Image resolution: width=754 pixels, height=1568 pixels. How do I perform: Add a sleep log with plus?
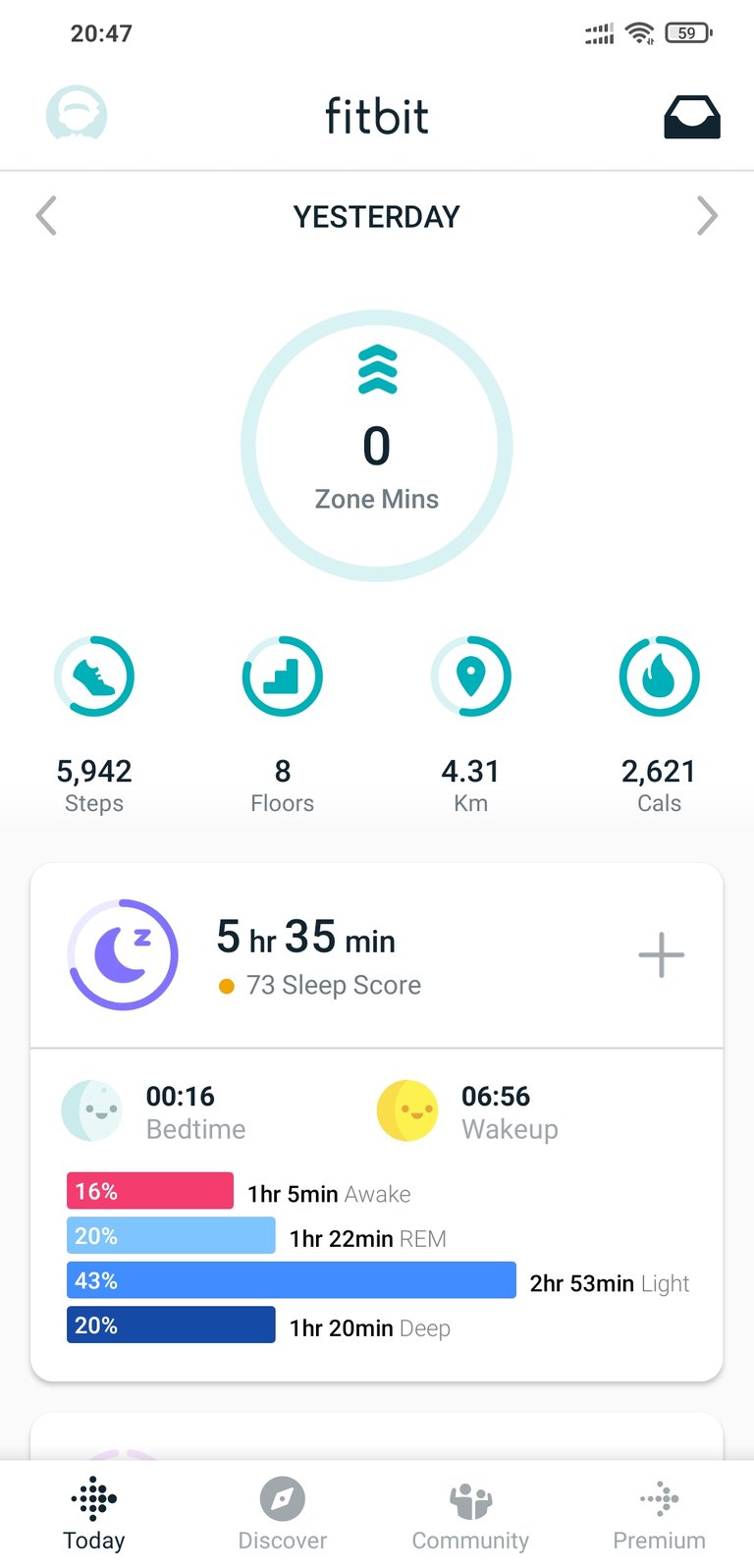pyautogui.click(x=662, y=955)
